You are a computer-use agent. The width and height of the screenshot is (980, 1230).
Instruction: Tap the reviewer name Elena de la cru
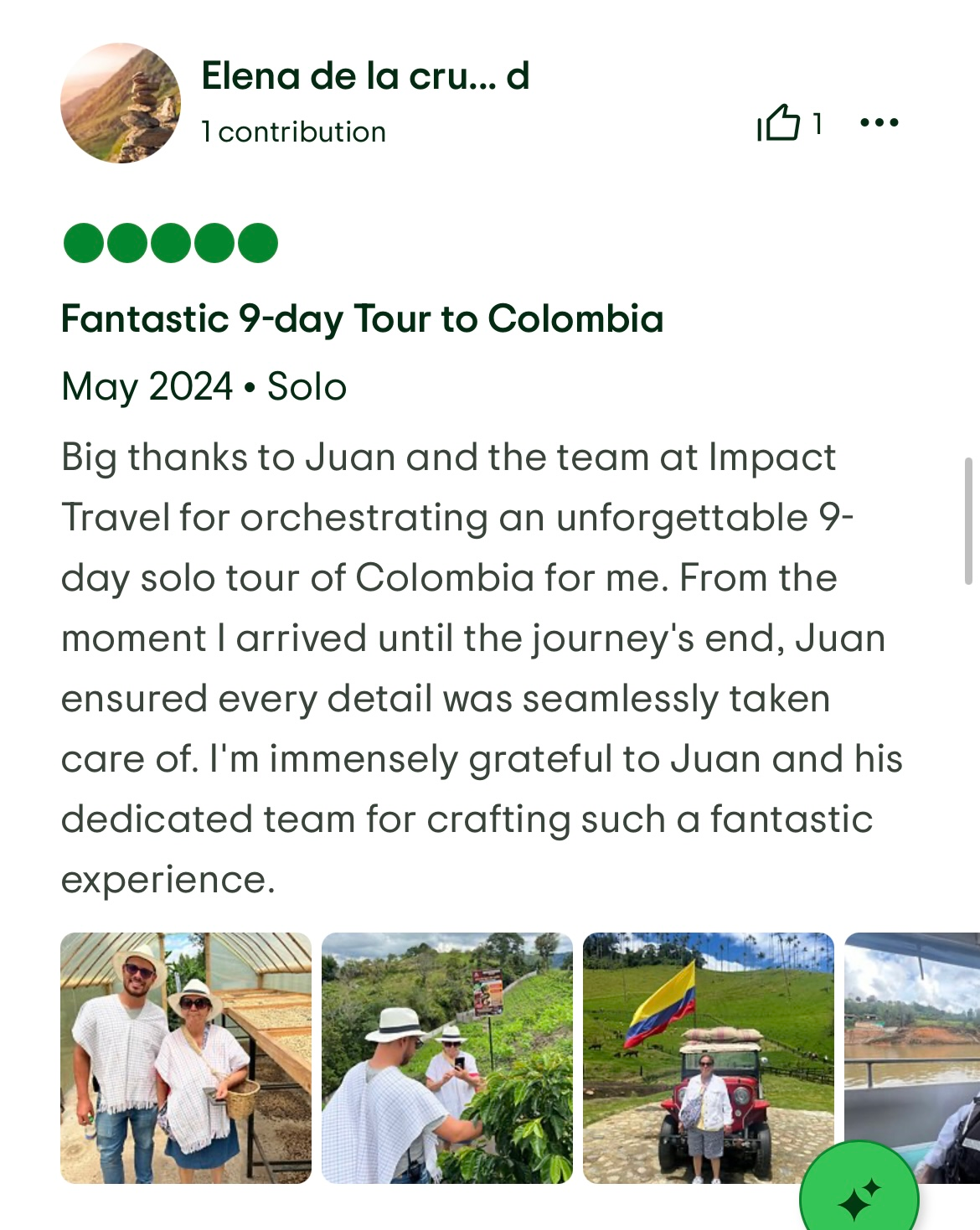pyautogui.click(x=365, y=76)
